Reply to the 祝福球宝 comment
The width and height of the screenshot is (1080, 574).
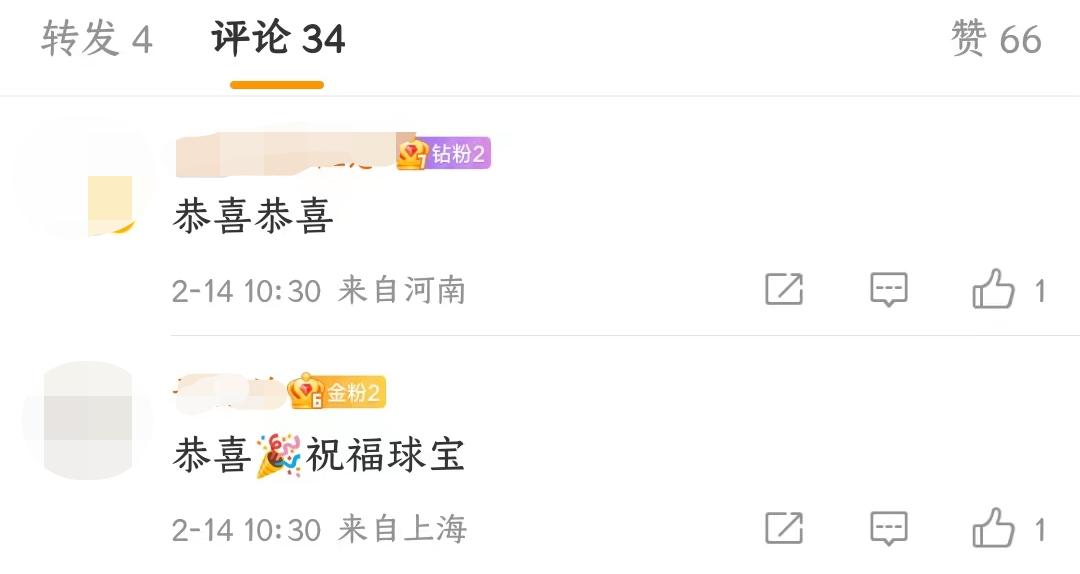888,528
